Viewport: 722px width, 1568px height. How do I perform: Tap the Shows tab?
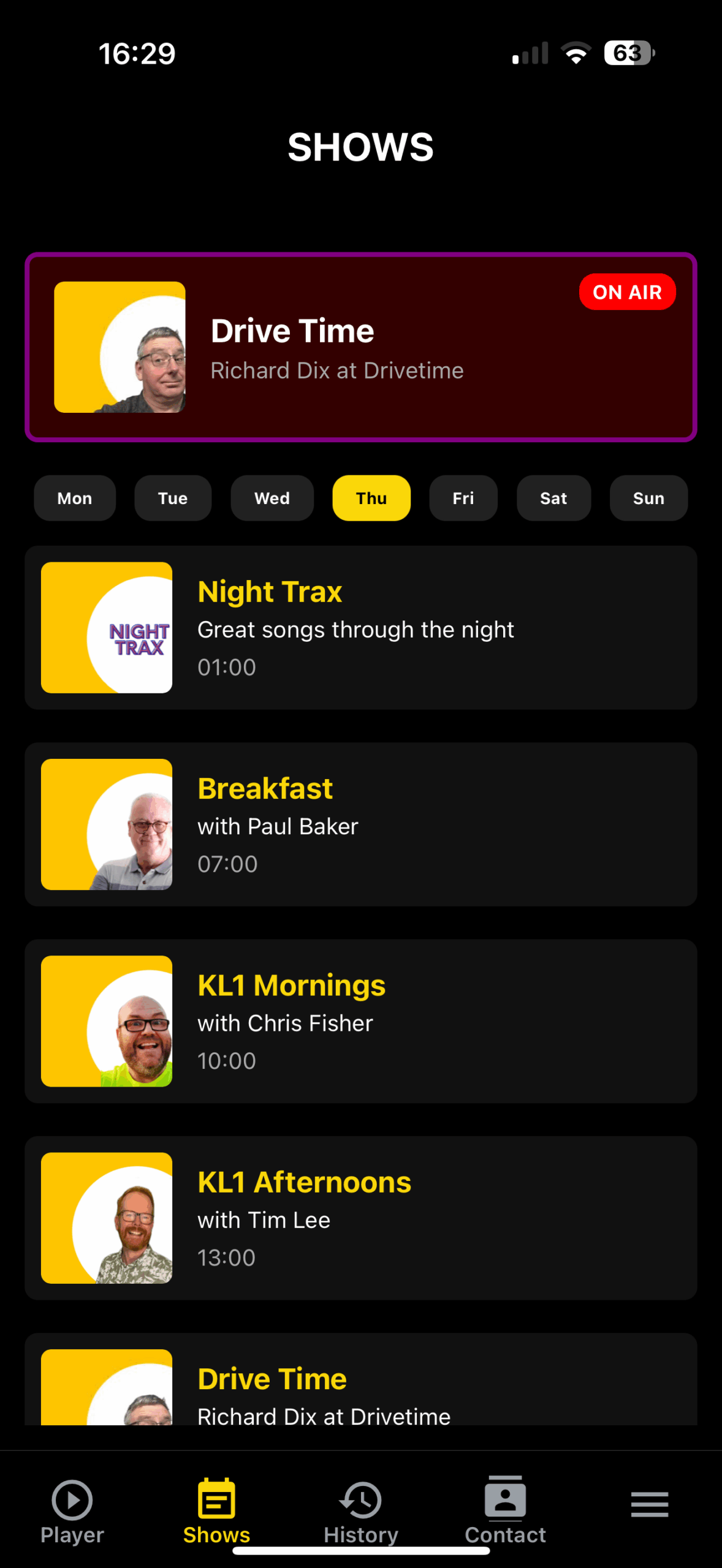pos(216,1510)
